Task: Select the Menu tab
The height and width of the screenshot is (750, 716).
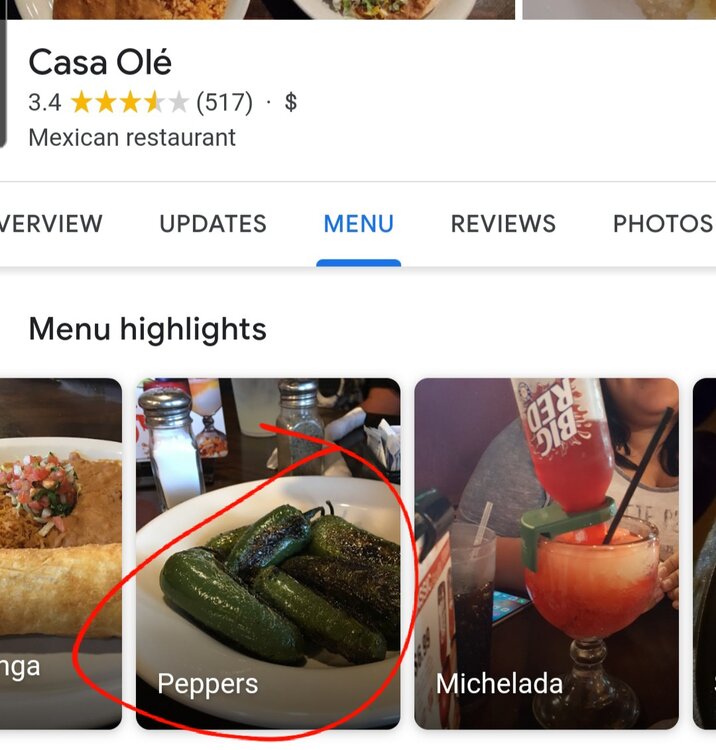Action: tap(358, 224)
